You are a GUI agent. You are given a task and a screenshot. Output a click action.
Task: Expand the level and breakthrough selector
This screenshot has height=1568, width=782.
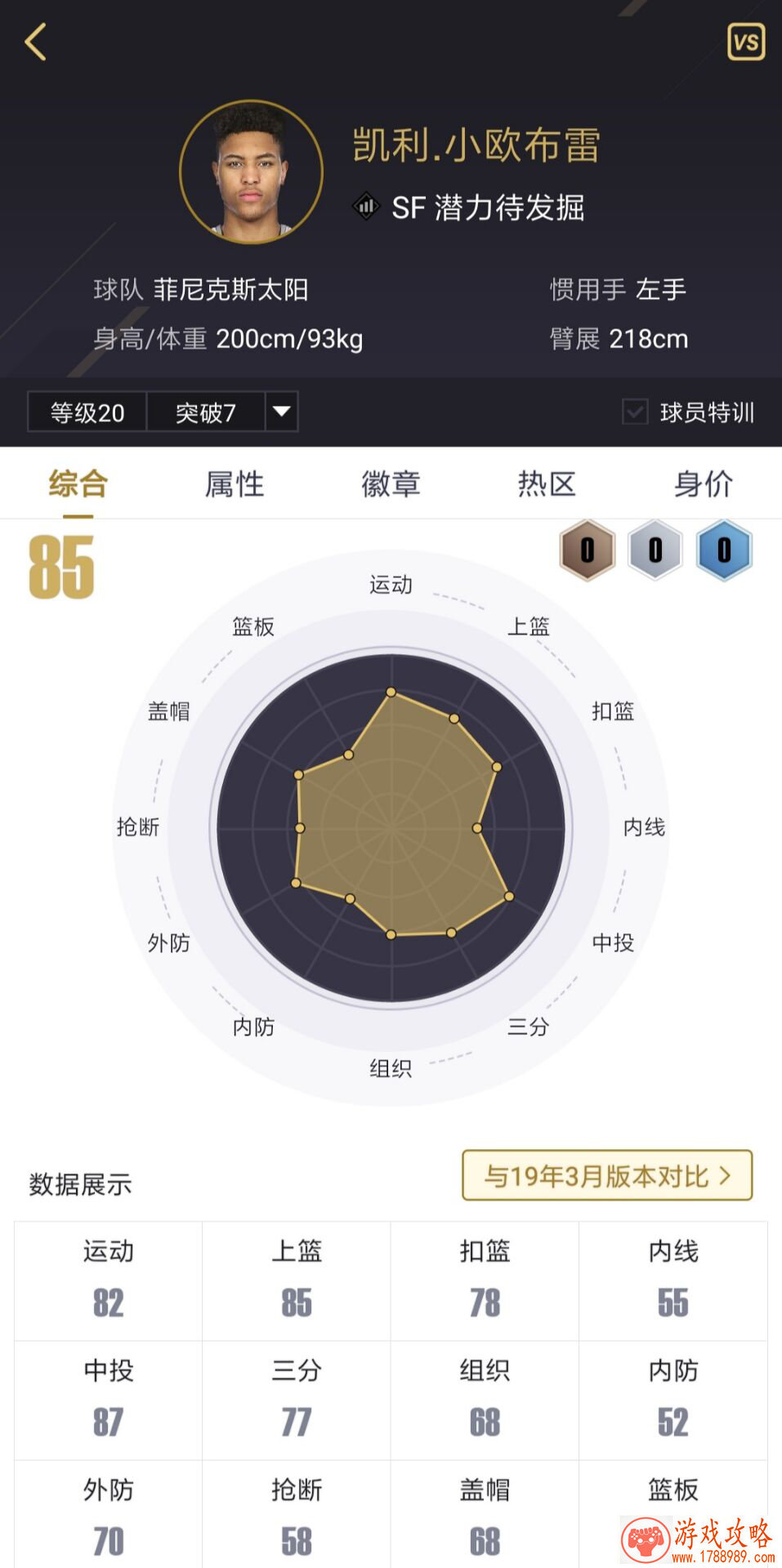coord(280,413)
